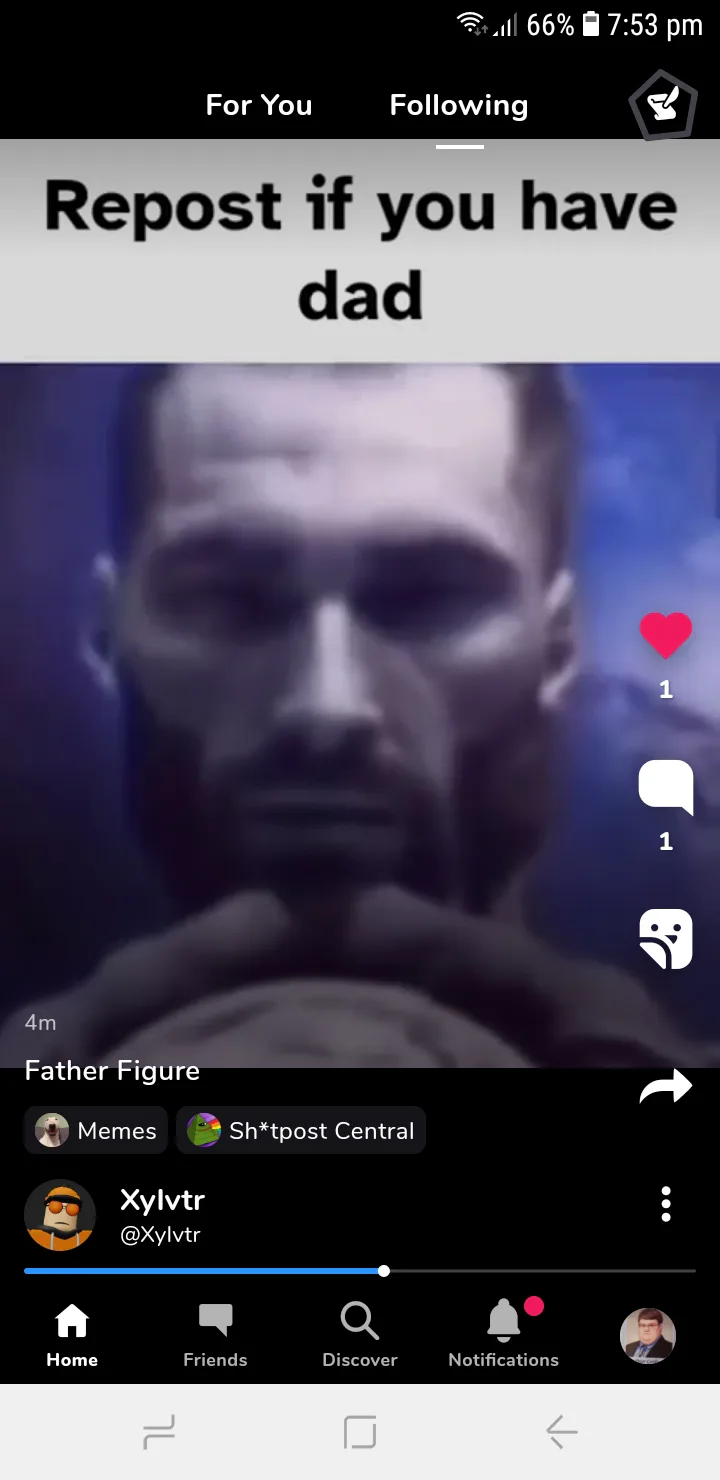Open comments on this post
The height and width of the screenshot is (1480, 720).
point(666,787)
